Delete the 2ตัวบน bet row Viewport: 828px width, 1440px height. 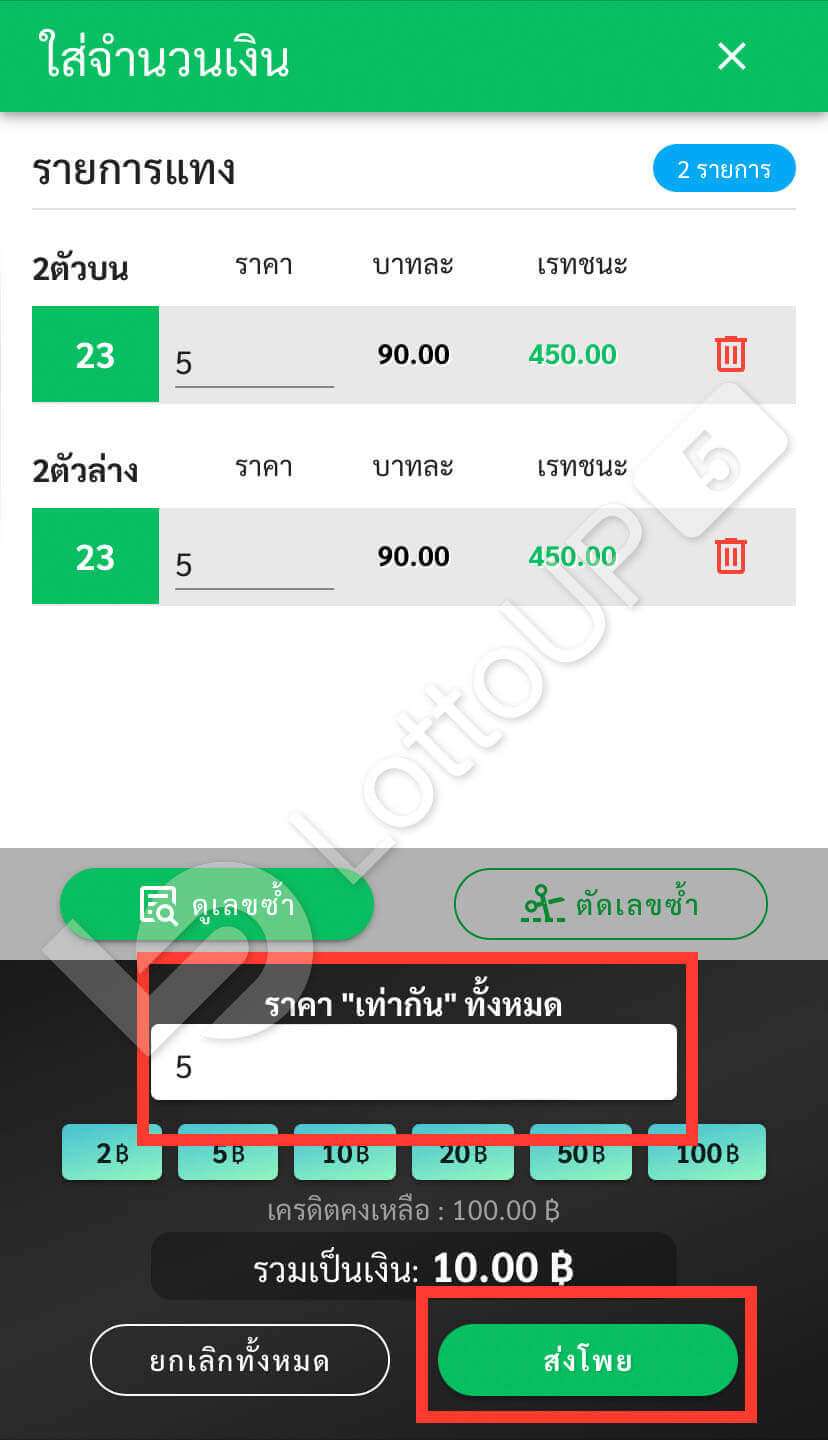coord(731,354)
